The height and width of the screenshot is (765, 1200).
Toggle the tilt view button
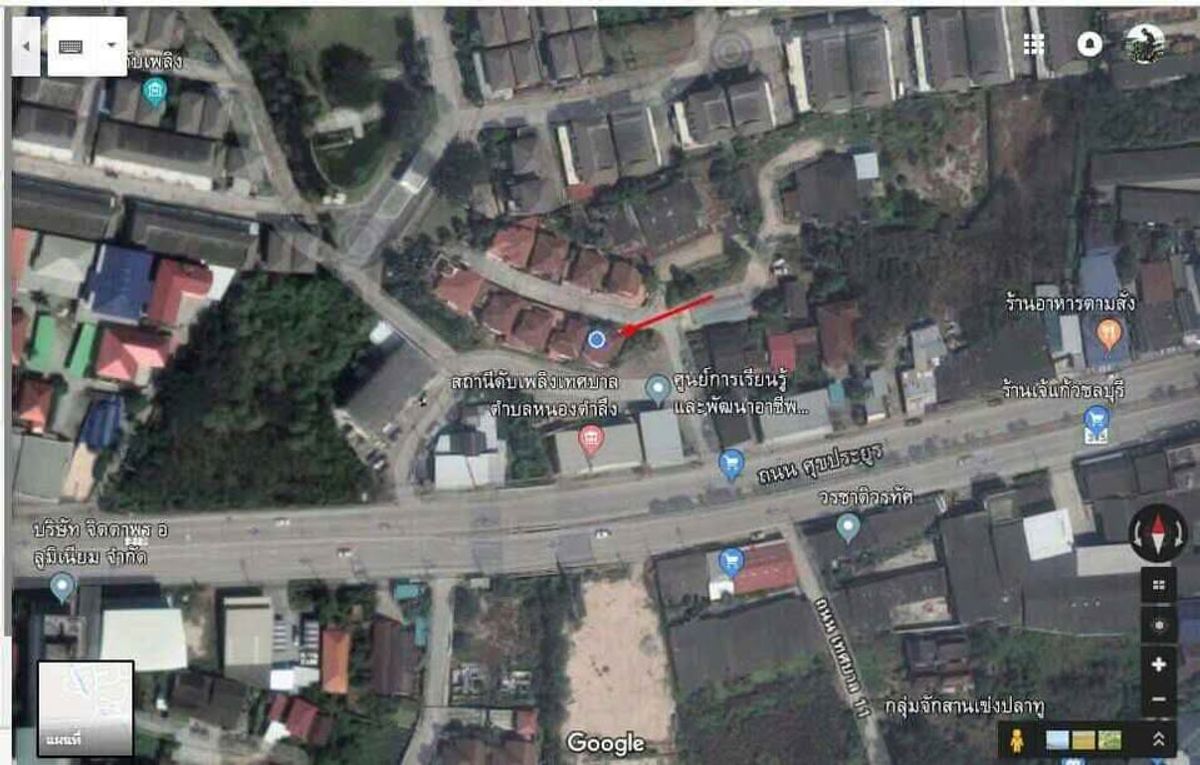1158,585
